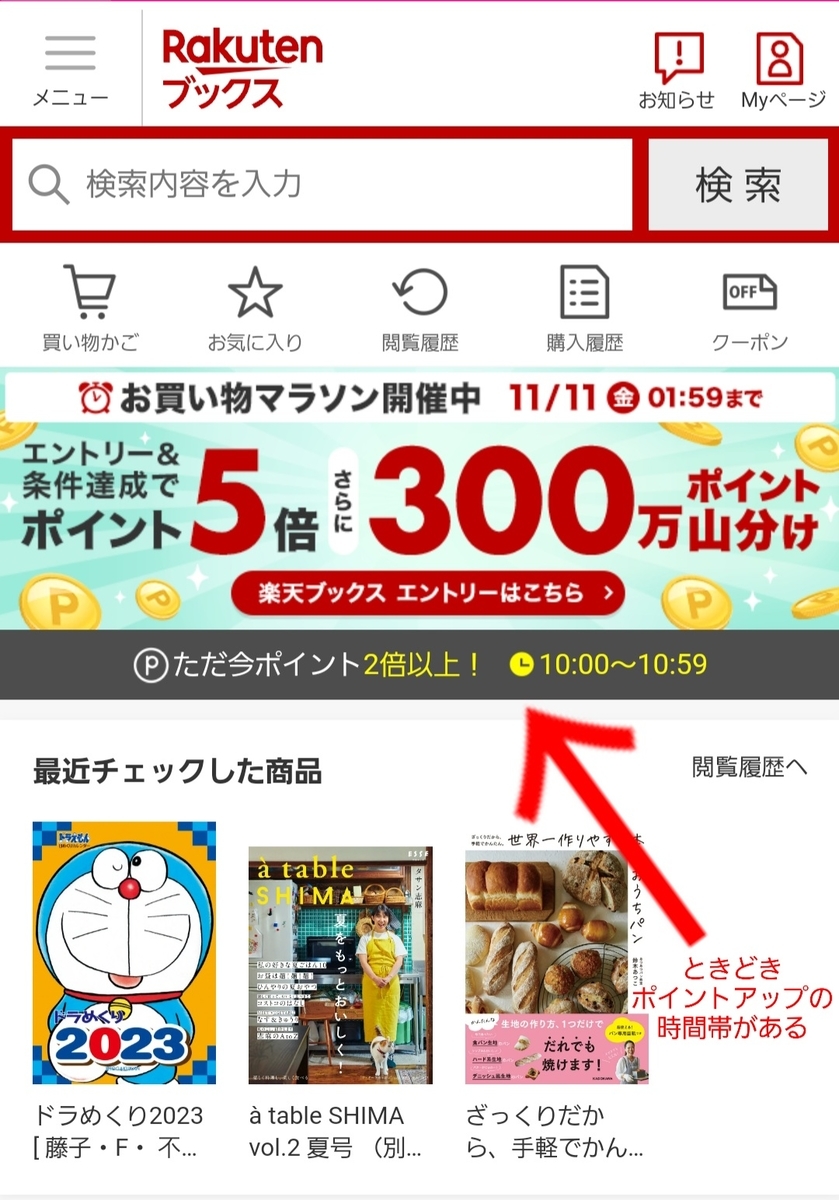This screenshot has height=1200, width=839.
Task: Open ざっくりだから、手軽でかん… bread book
Action: coord(556,955)
